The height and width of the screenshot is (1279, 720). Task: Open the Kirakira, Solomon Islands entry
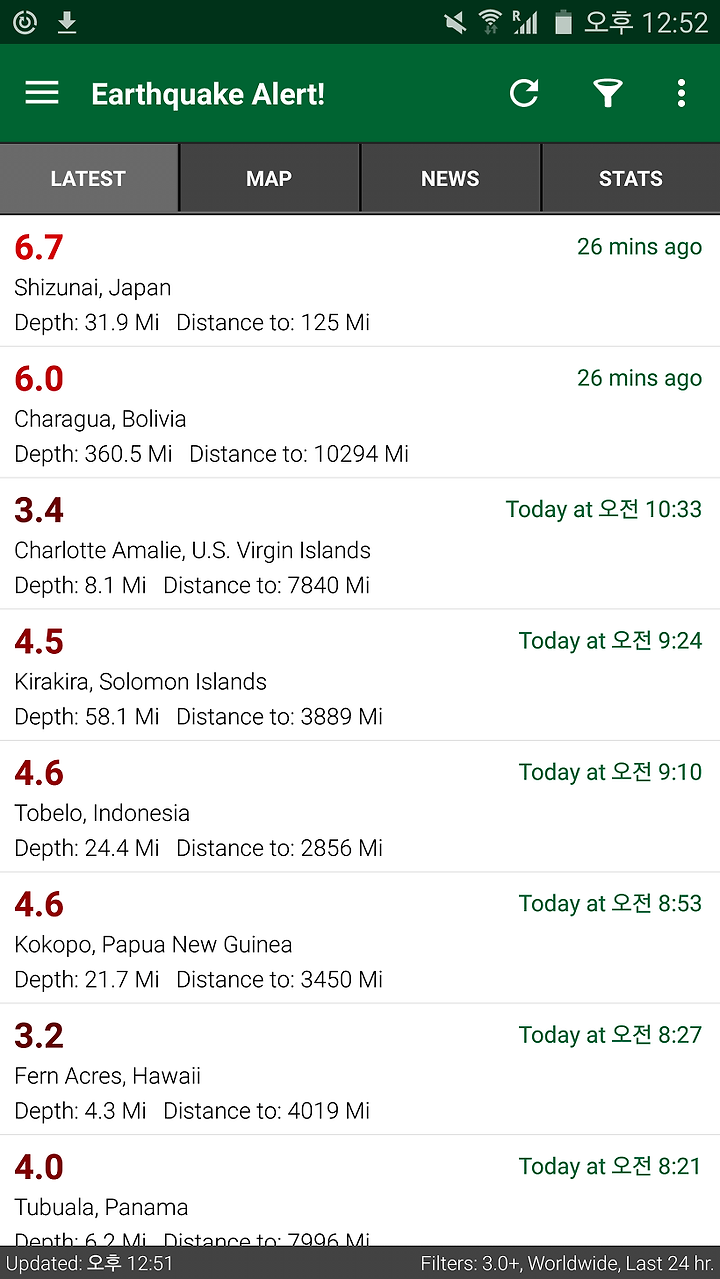(360, 675)
